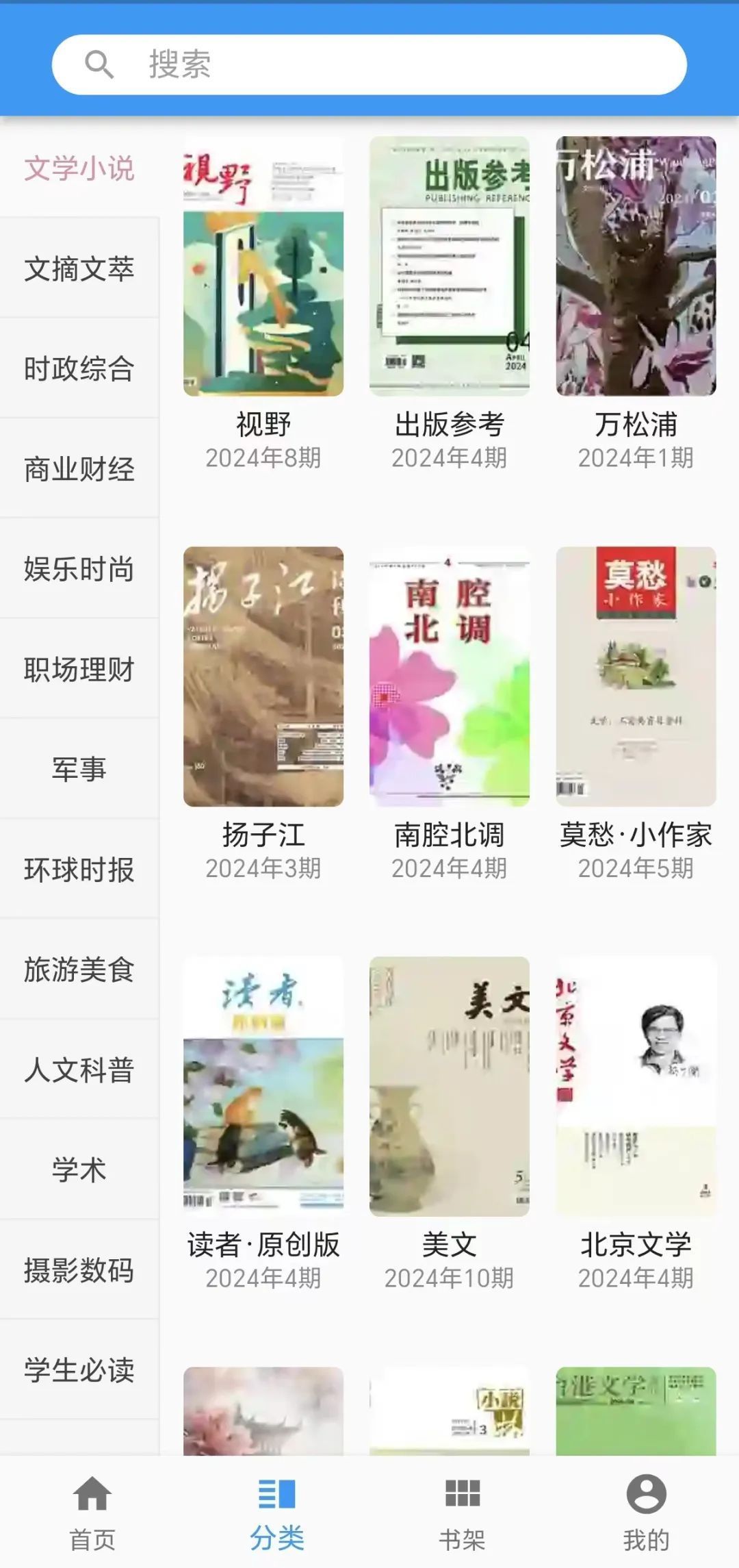Image resolution: width=739 pixels, height=1568 pixels.
Task: Select the 人文科普 category
Action: tap(79, 1070)
